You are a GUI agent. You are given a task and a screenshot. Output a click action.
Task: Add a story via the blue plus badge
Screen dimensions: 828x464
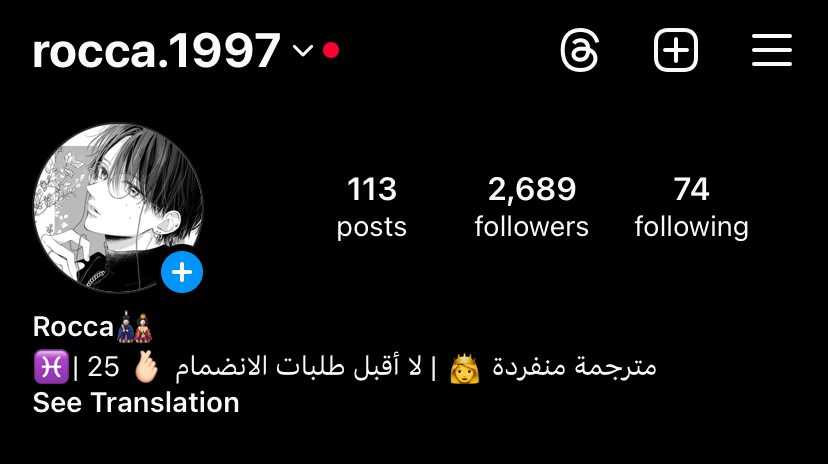(x=182, y=272)
